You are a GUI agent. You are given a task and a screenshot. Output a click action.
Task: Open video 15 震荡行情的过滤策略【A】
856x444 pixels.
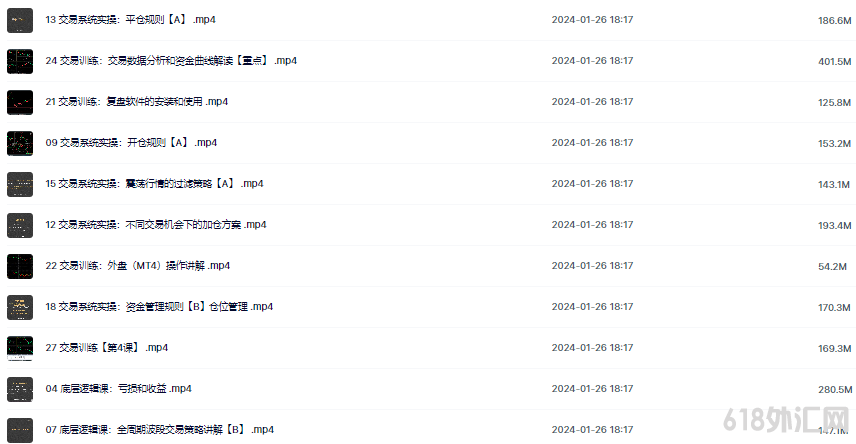[154, 184]
